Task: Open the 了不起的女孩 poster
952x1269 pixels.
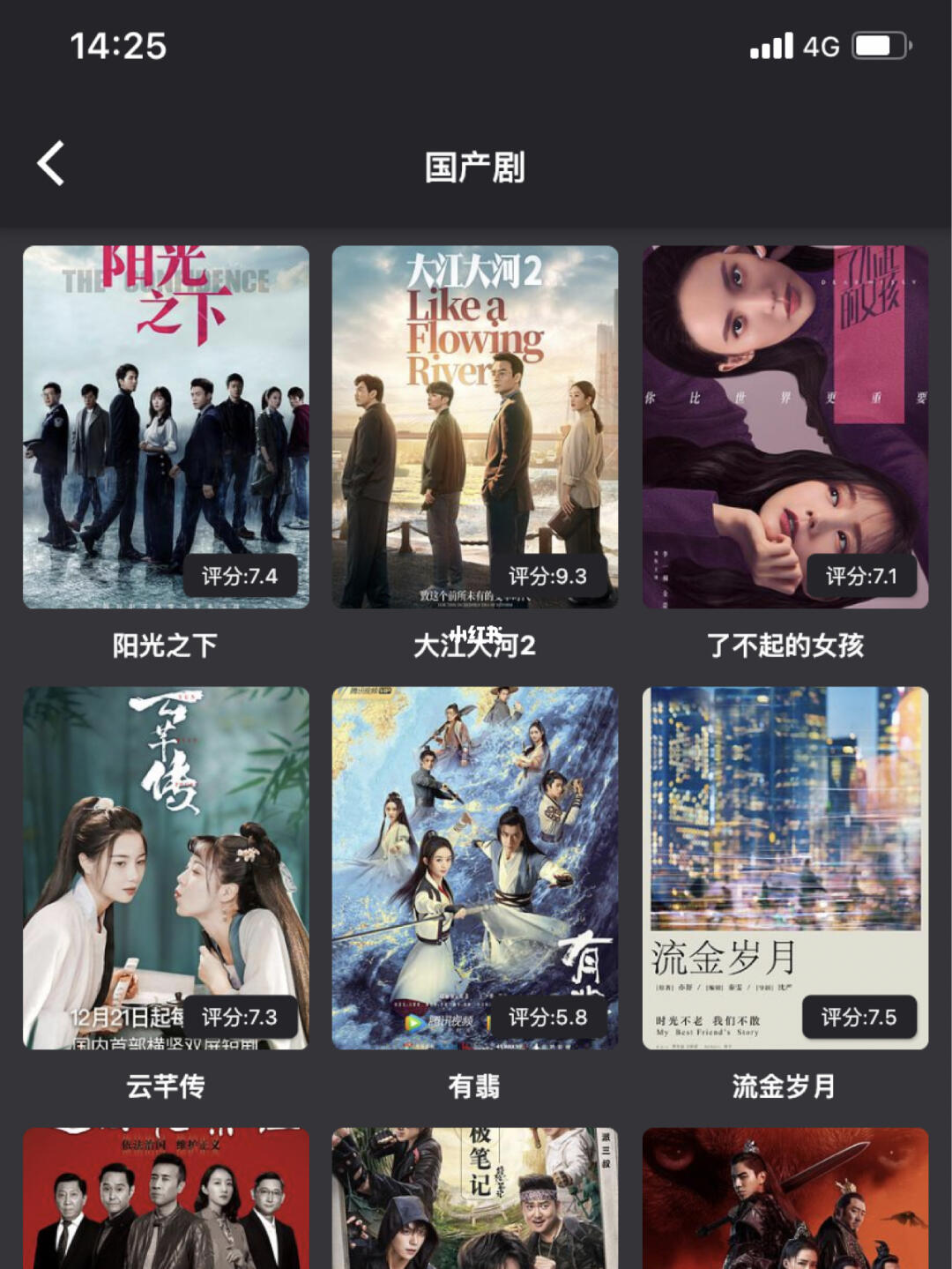Action: pos(785,423)
